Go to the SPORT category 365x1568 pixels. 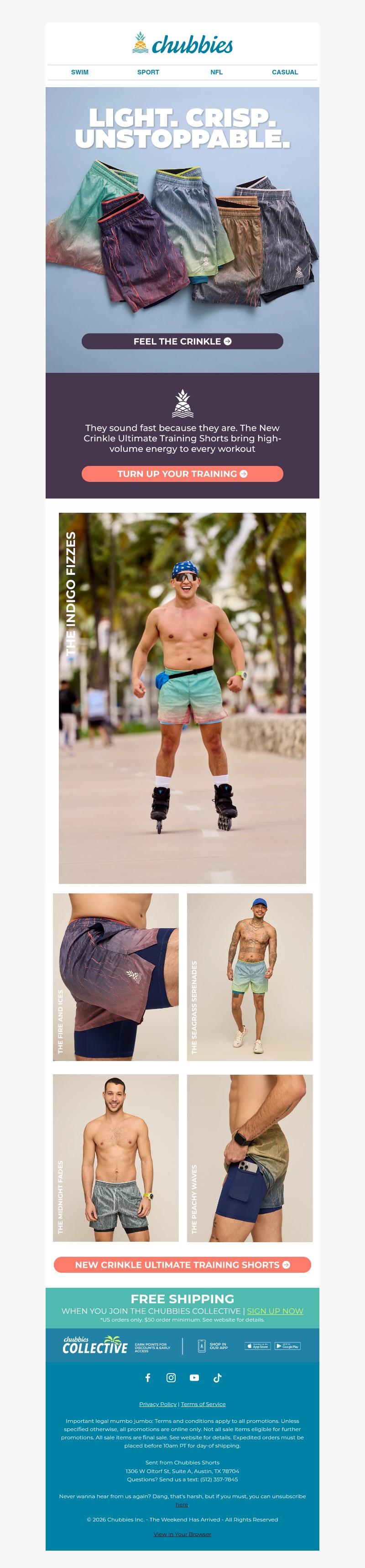pyautogui.click(x=148, y=72)
